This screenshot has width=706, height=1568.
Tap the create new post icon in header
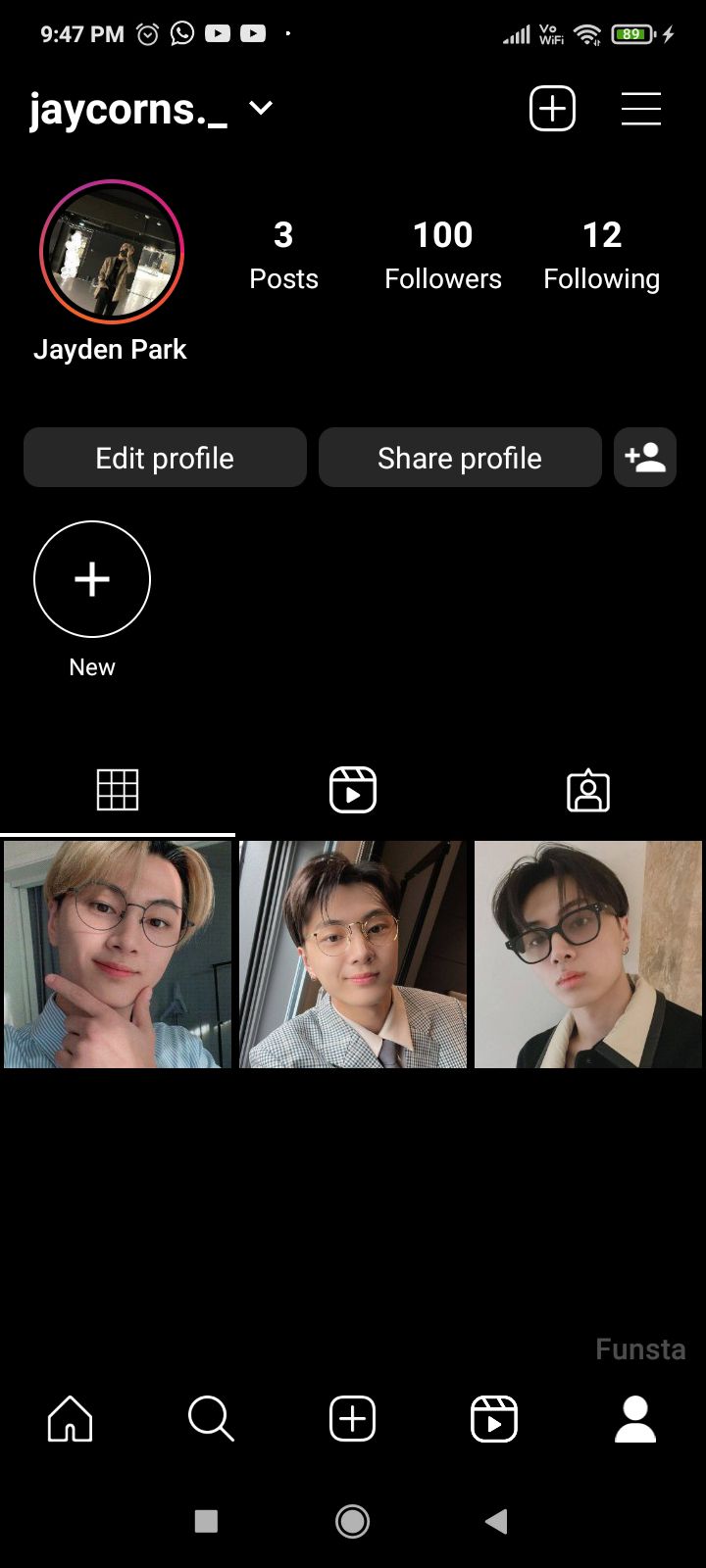pos(552,108)
